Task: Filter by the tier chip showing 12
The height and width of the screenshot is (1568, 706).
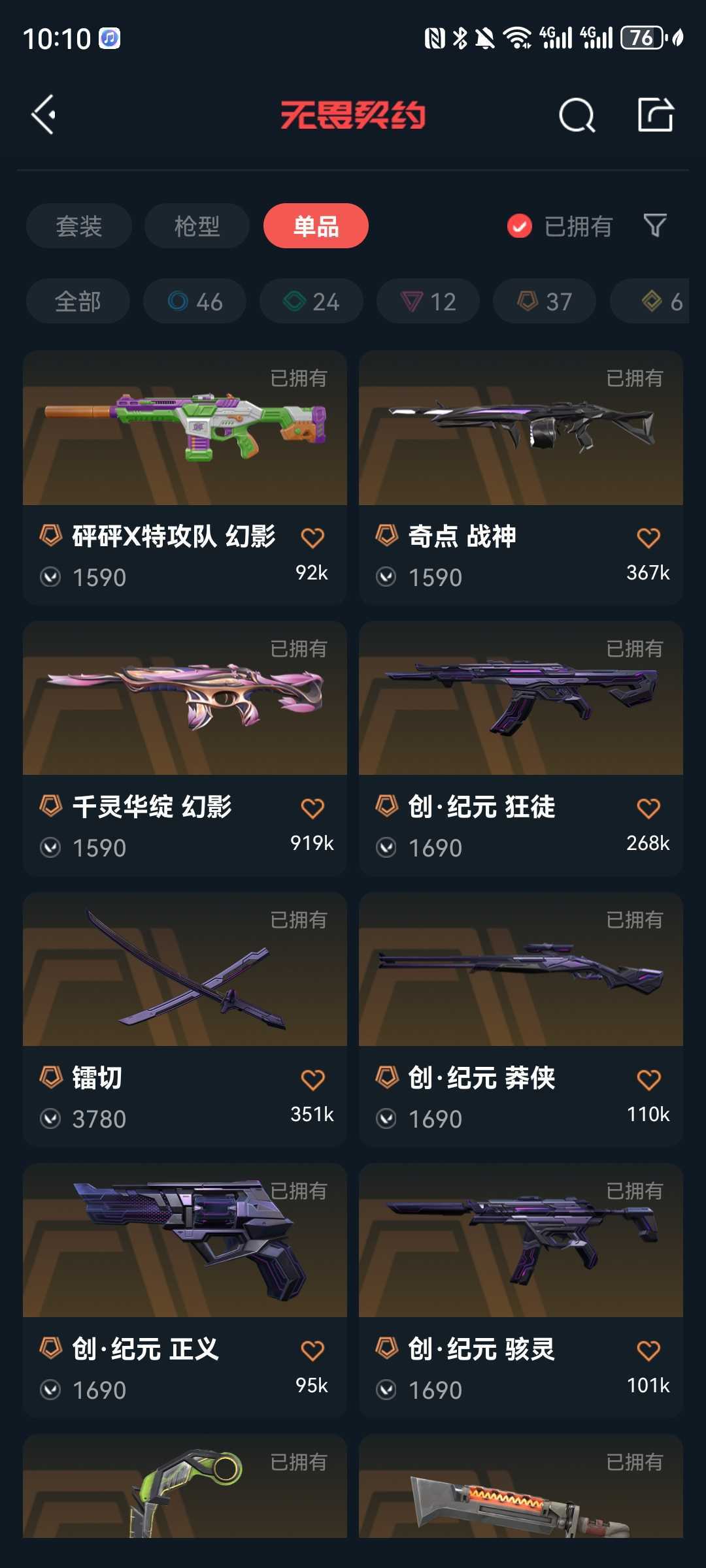Action: click(428, 301)
